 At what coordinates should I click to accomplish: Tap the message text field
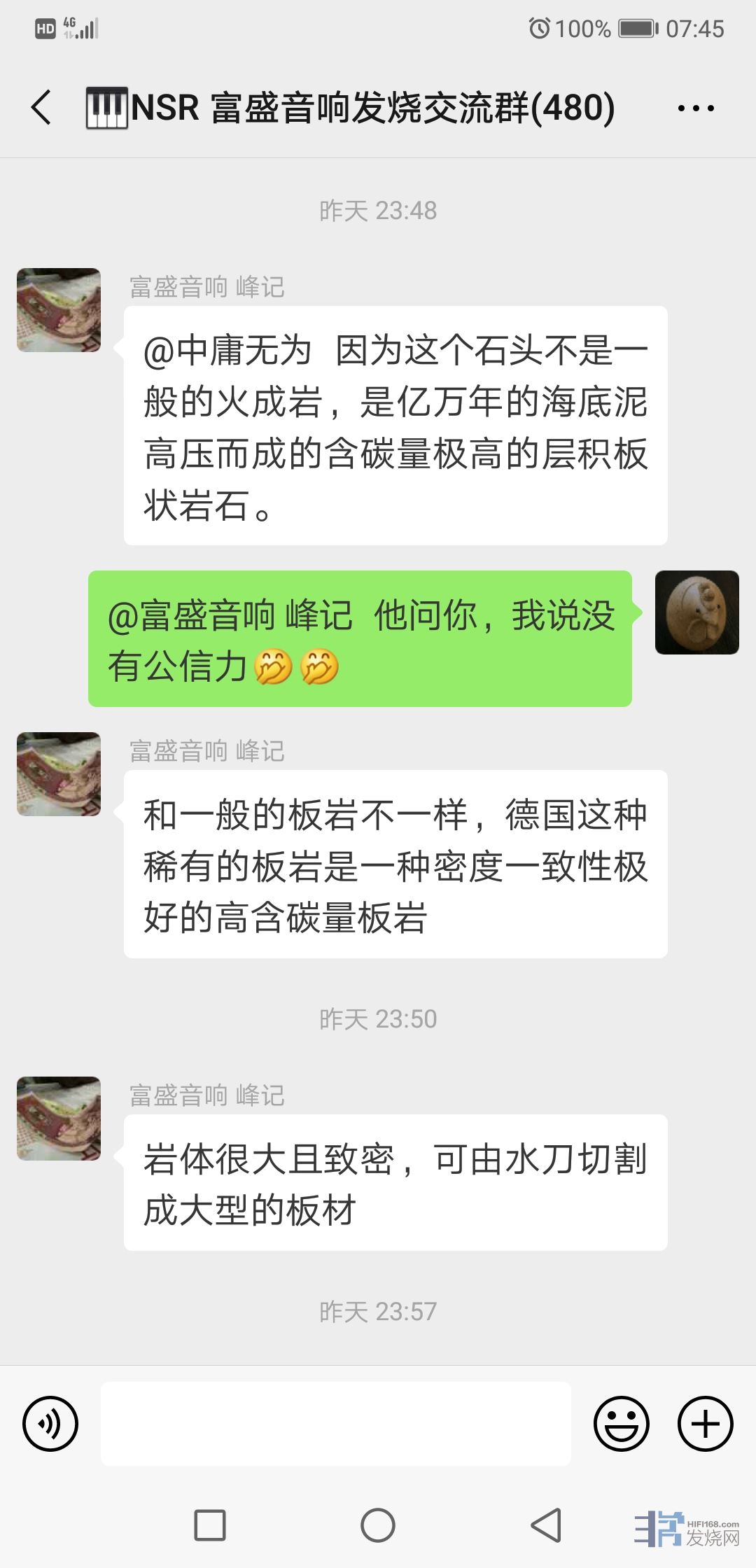click(x=336, y=1423)
